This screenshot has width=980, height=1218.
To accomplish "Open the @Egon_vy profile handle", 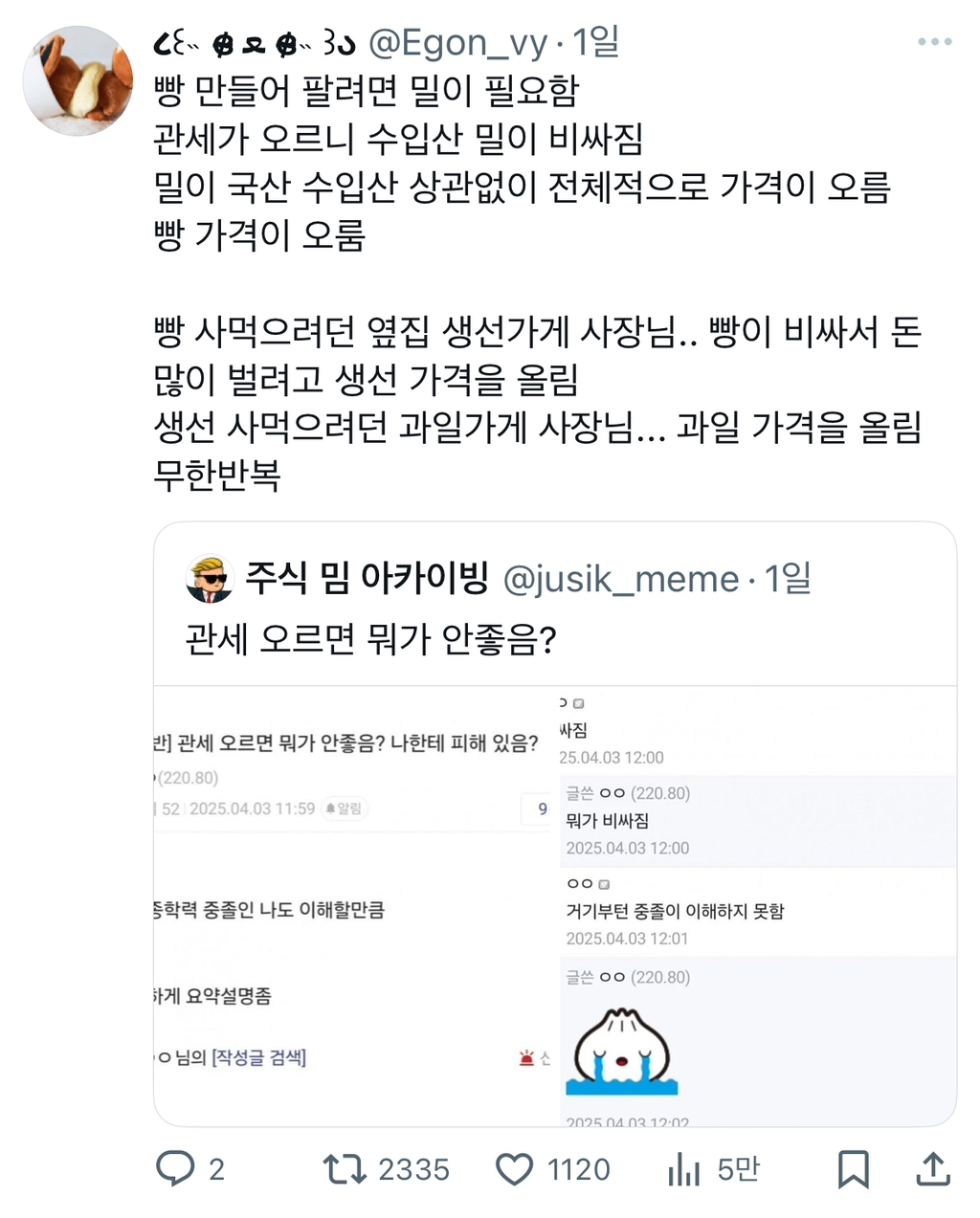I will point(457,43).
